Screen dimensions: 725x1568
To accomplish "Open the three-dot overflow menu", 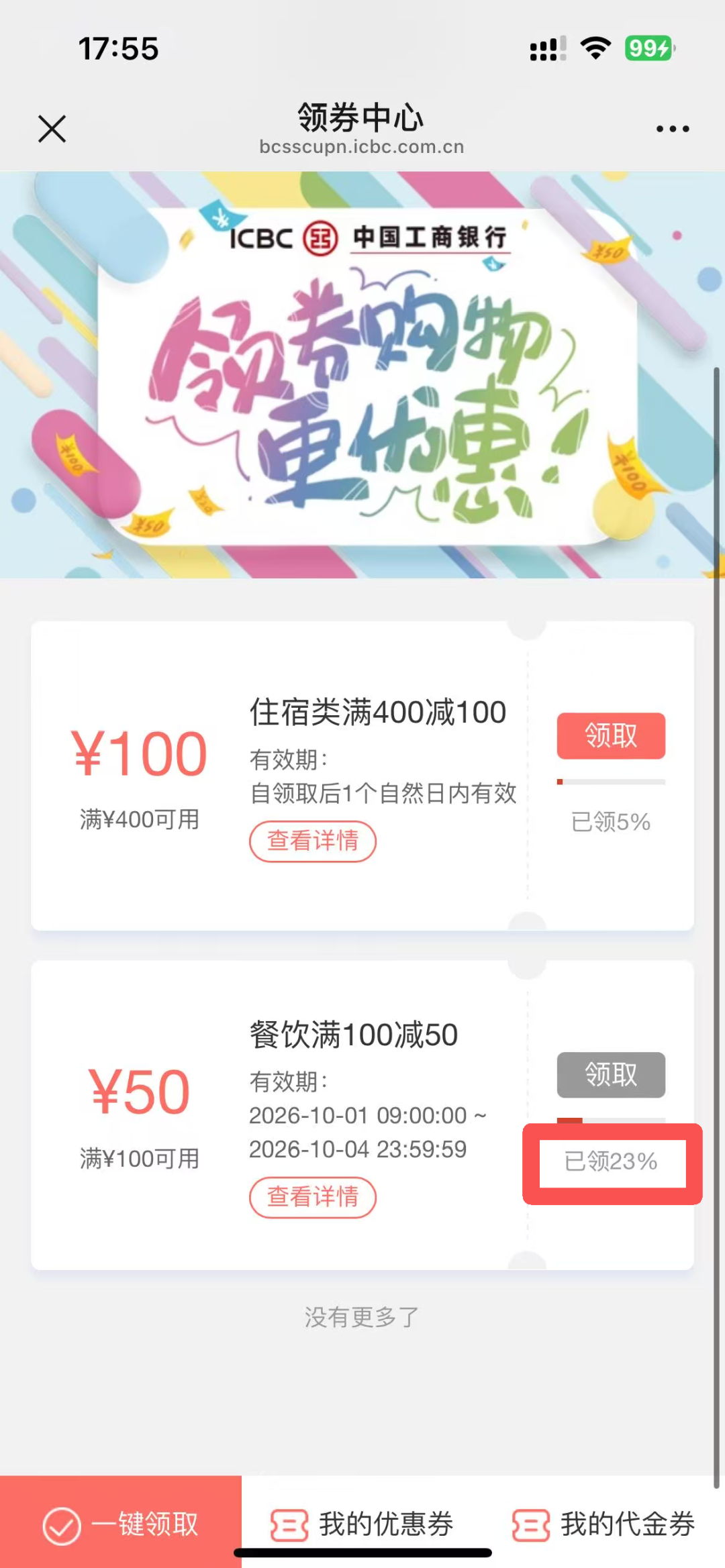I will click(x=673, y=129).
